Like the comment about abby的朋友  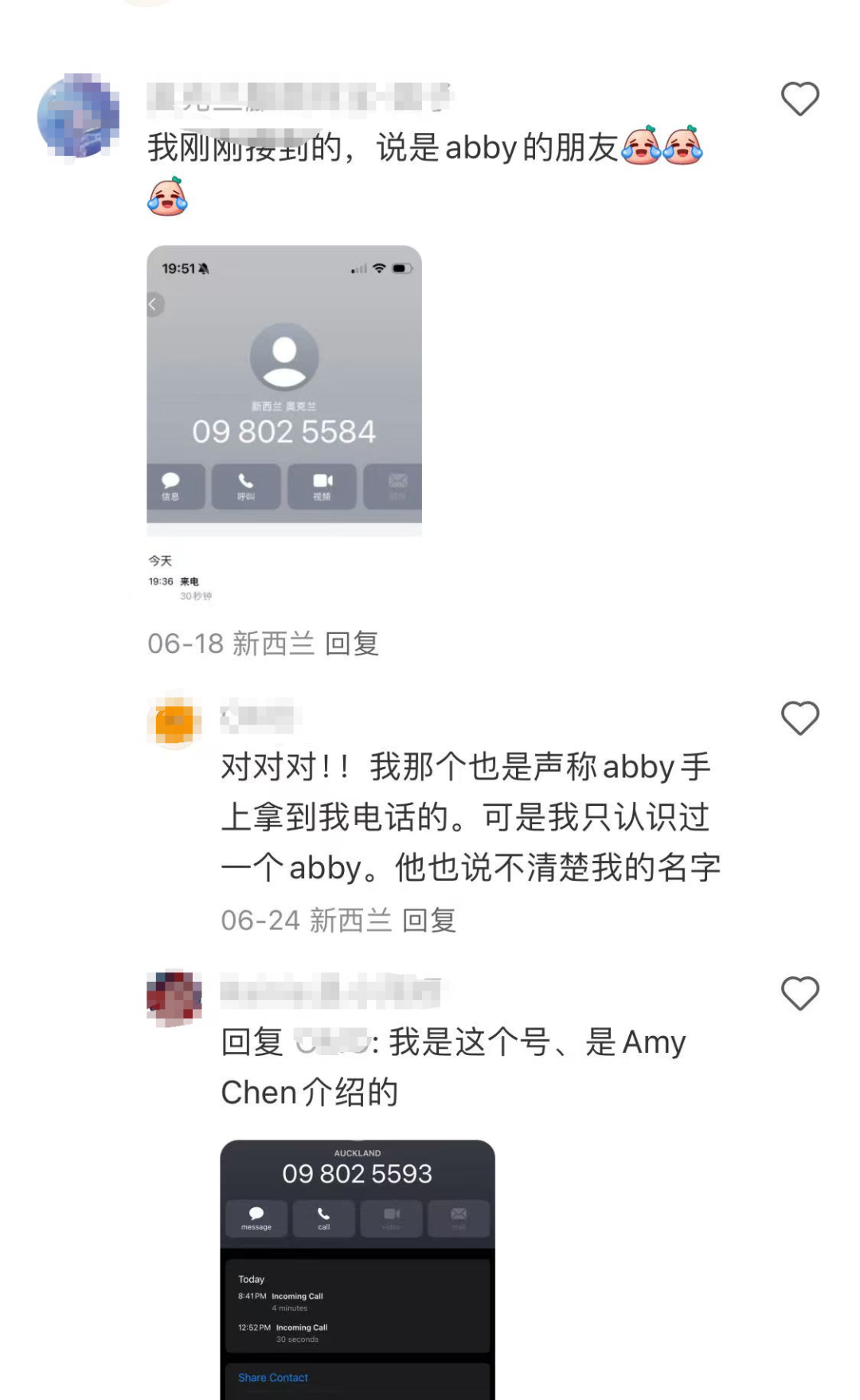tap(799, 100)
